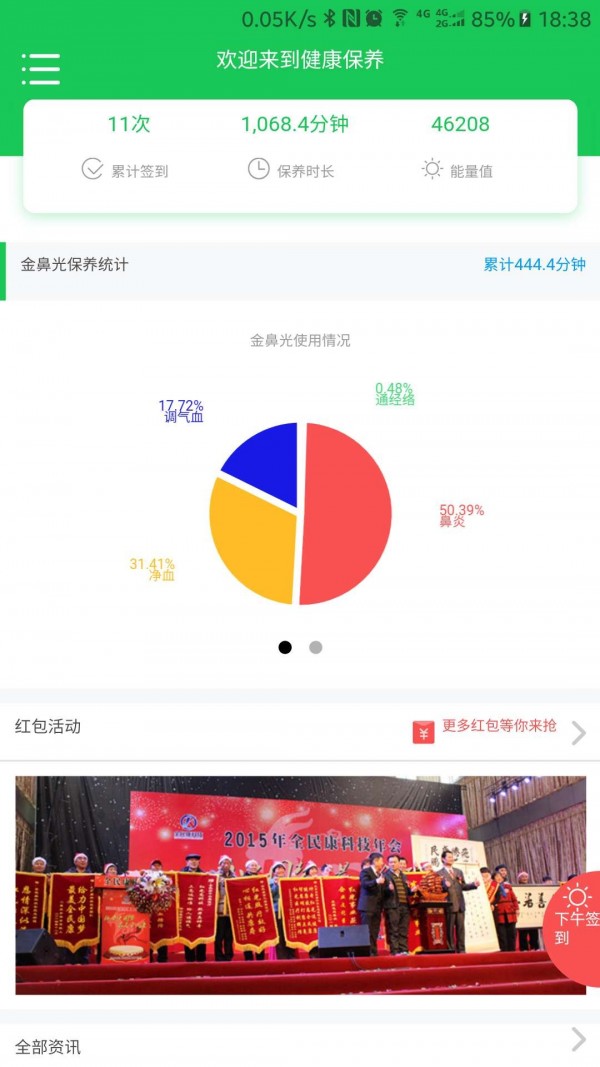Open the 红包活动 row
This screenshot has width=600, height=1067.
[300, 728]
